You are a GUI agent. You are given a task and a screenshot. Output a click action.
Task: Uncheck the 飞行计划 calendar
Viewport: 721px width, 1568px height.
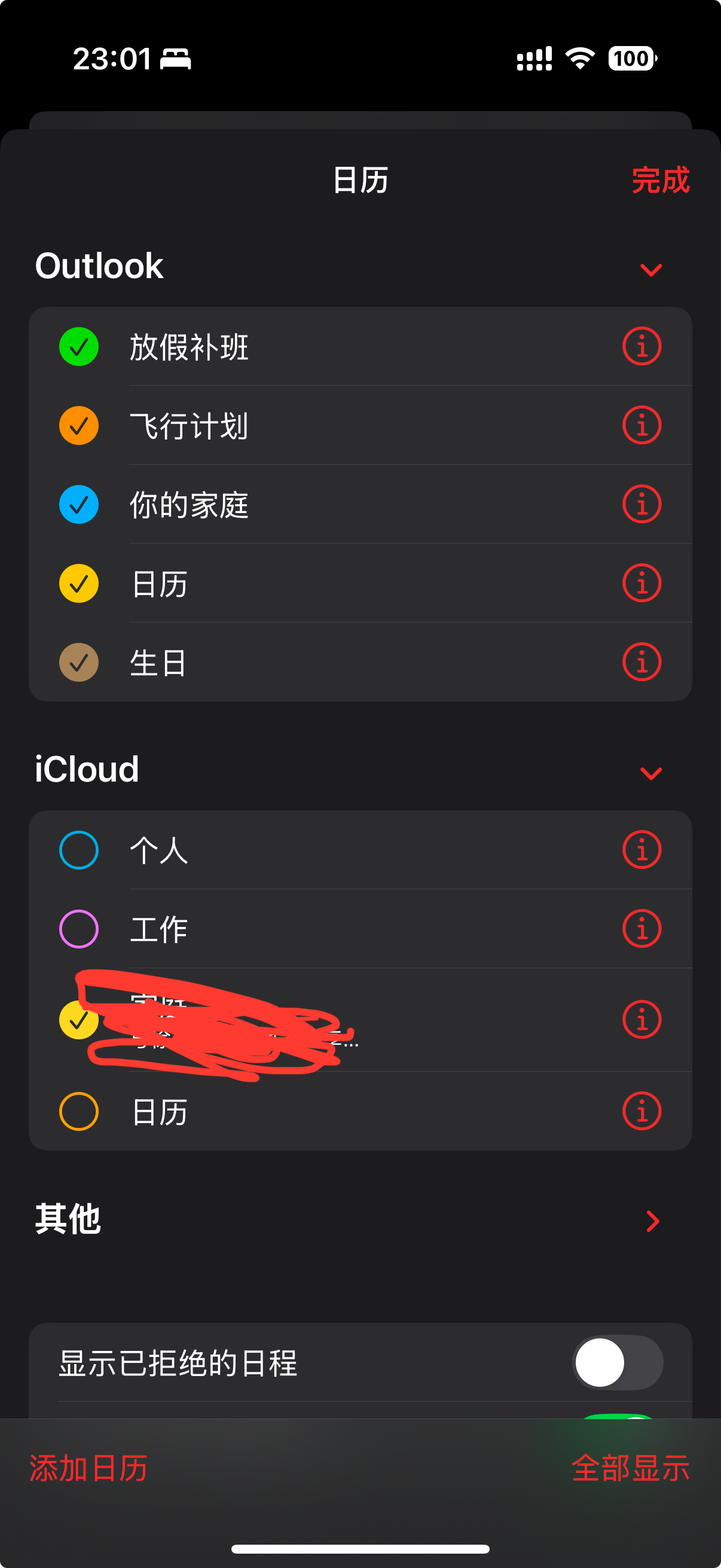point(79,425)
